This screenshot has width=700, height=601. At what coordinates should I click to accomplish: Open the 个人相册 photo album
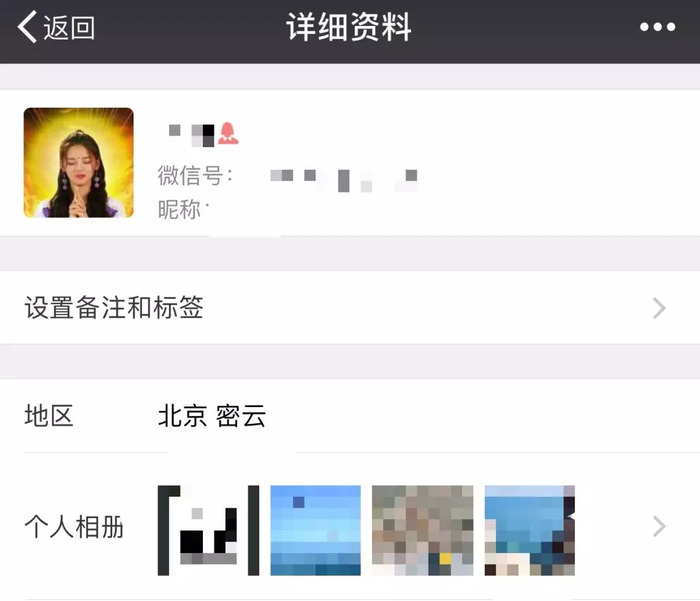click(x=349, y=528)
